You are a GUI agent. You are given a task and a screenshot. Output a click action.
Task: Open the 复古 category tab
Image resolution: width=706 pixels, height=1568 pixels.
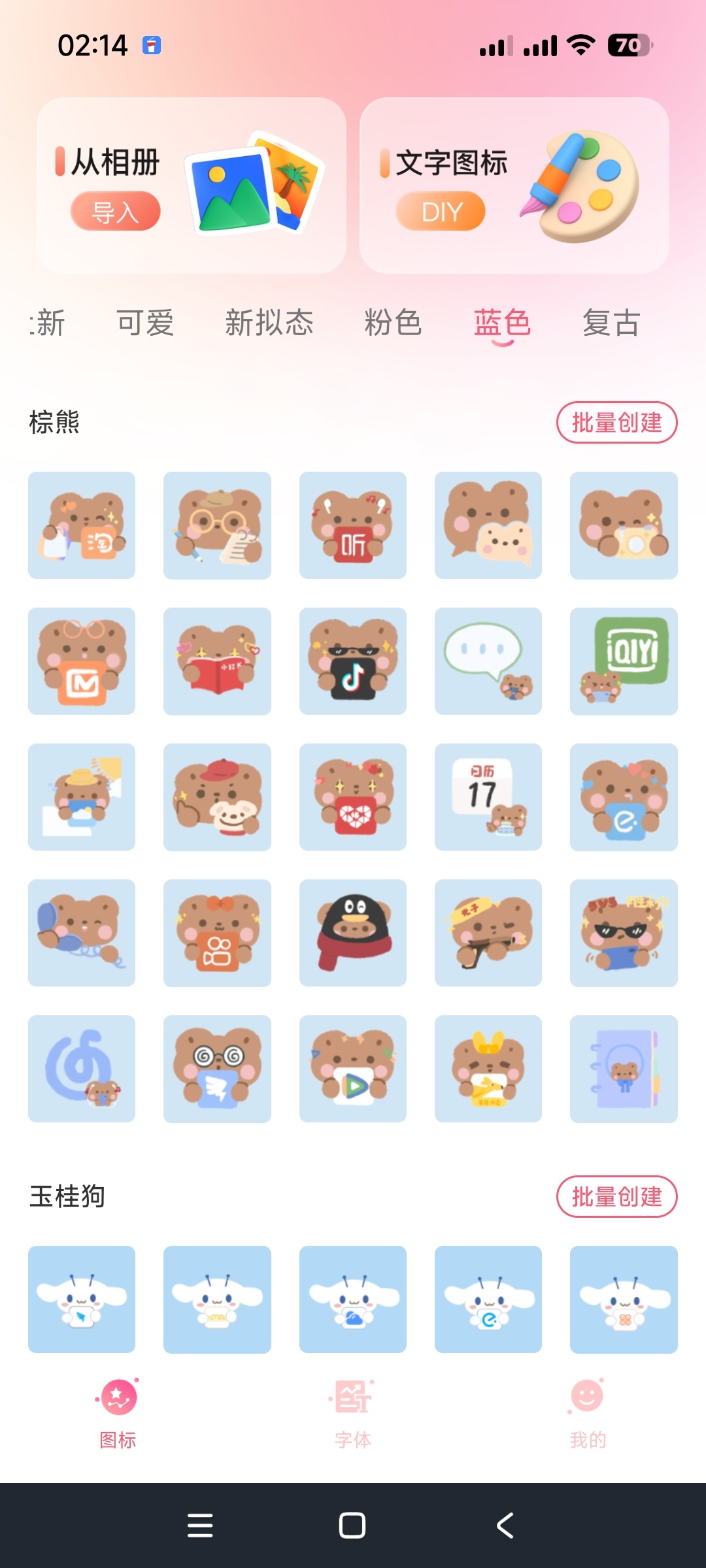click(x=611, y=323)
